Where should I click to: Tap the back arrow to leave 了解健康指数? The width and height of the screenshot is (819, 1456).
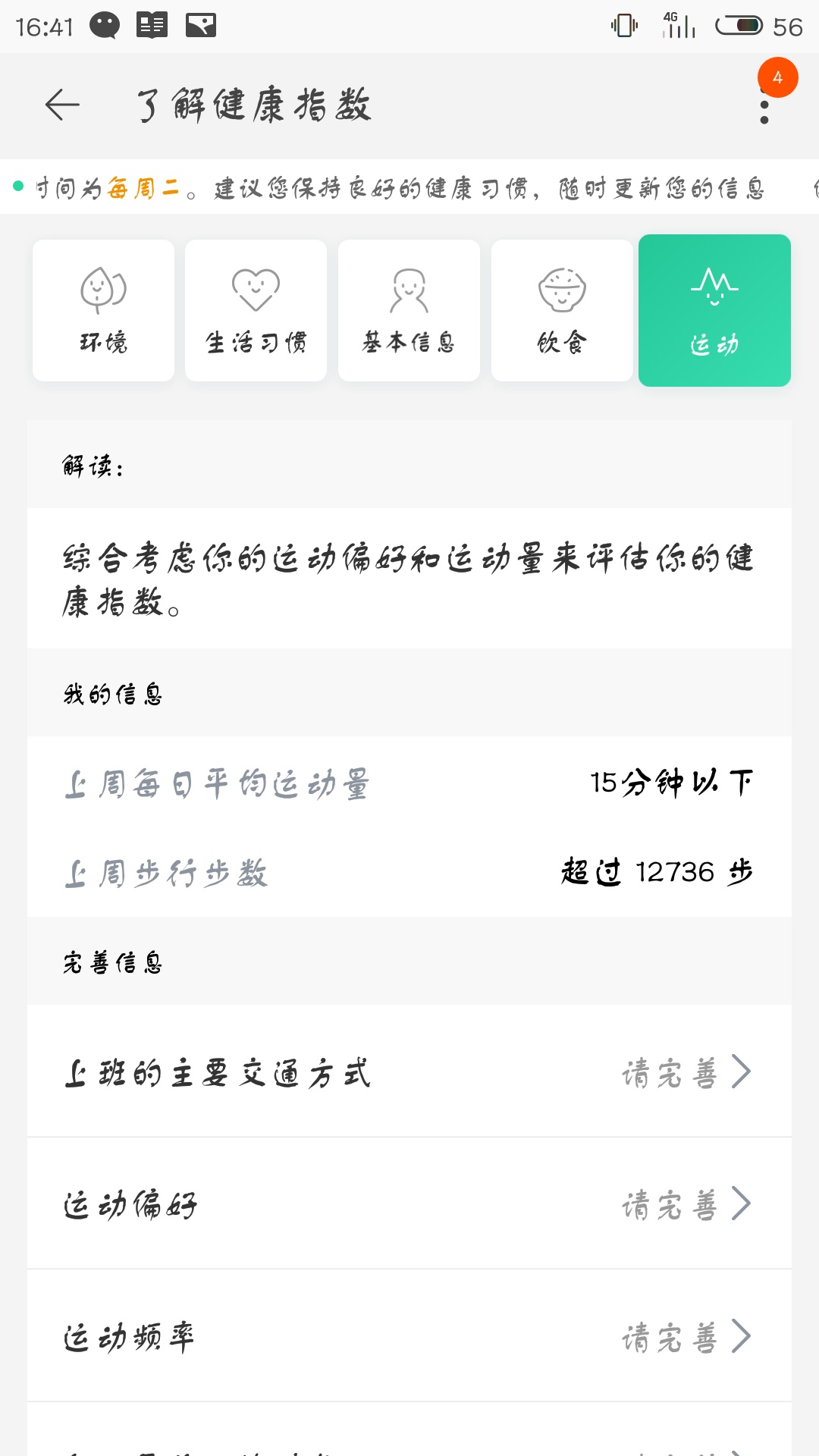pos(61,106)
